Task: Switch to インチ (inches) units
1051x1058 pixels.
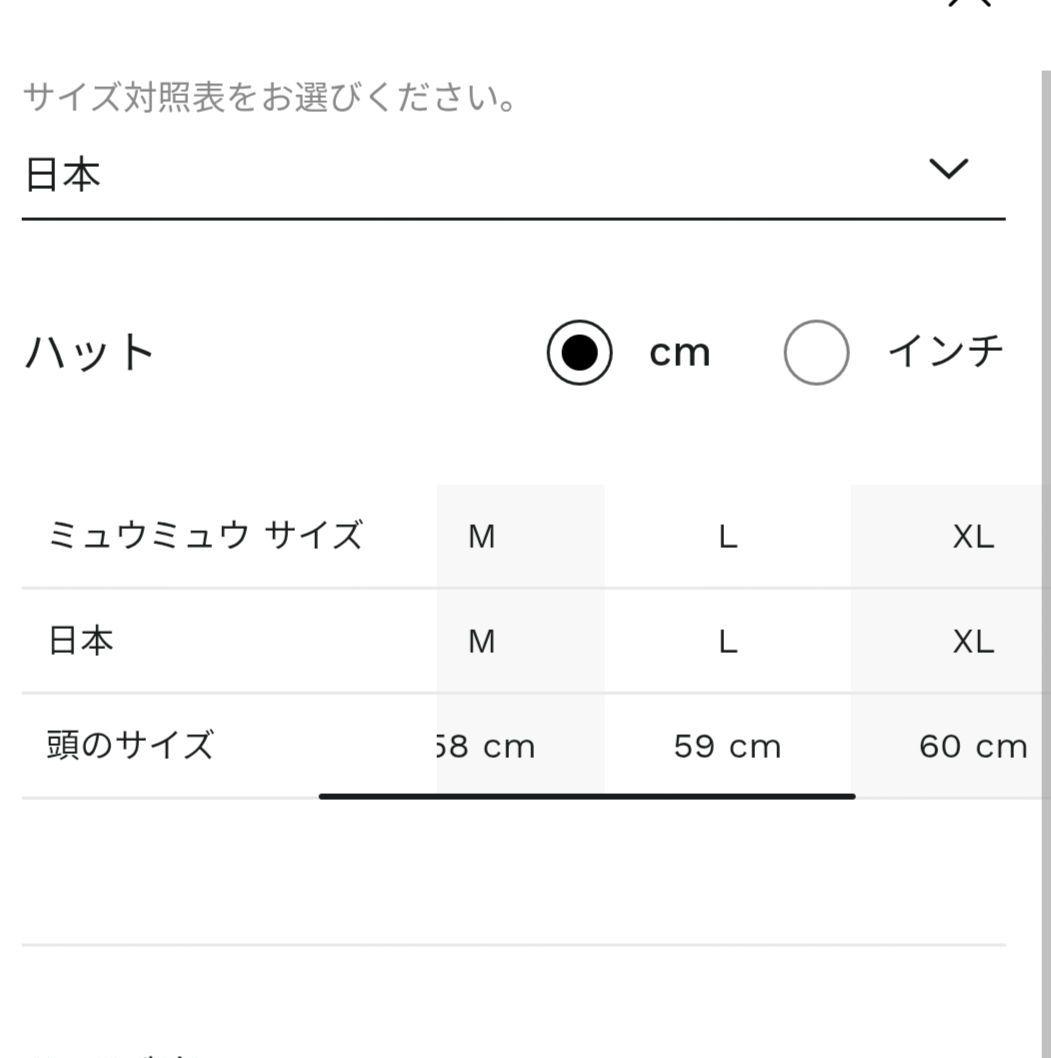Action: coord(816,351)
